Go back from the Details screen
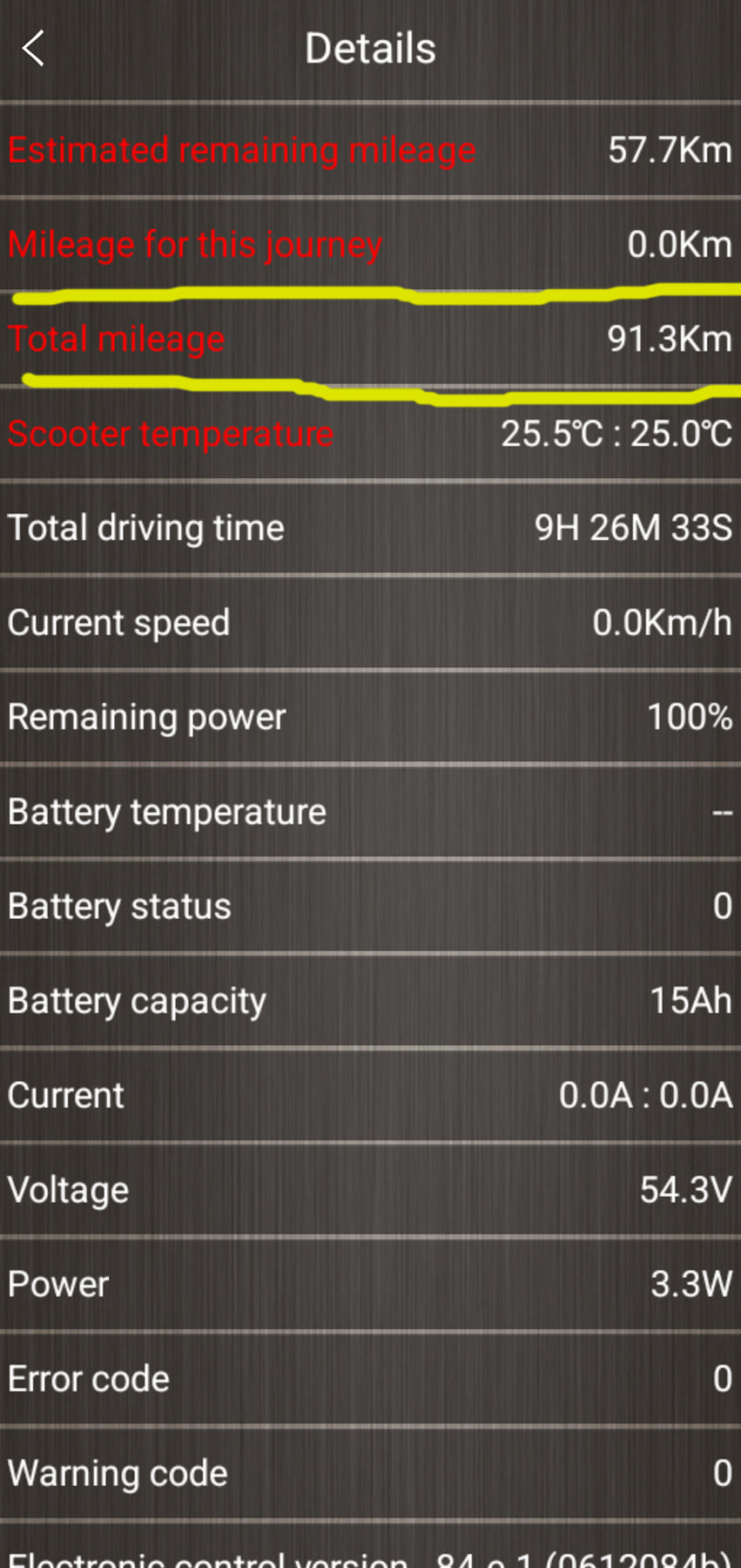The width and height of the screenshot is (741, 1568). tap(34, 49)
